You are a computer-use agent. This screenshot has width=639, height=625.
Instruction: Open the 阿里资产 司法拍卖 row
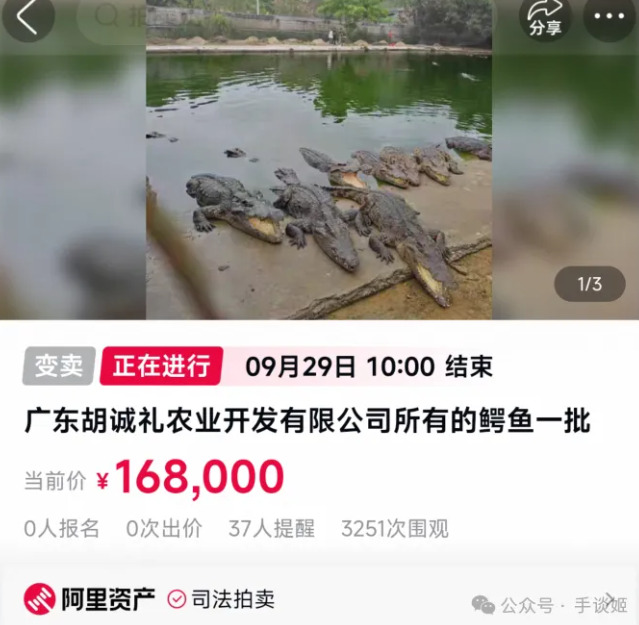(150, 599)
